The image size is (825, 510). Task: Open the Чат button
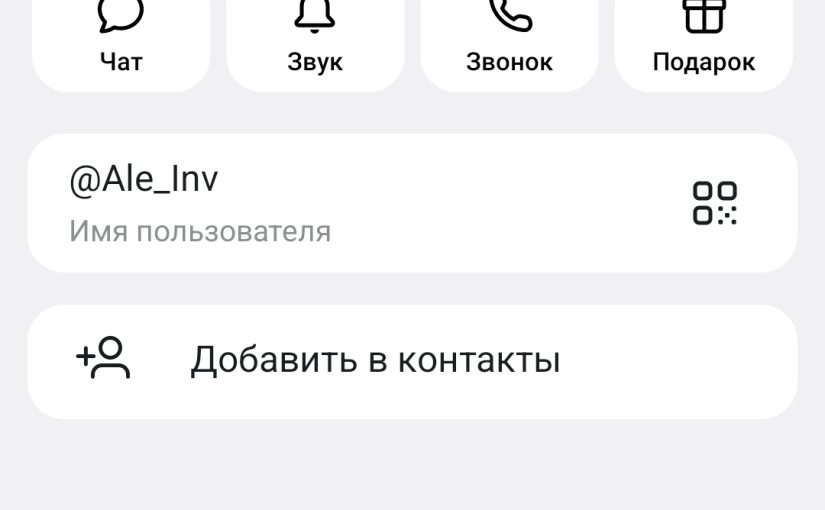pos(121,42)
